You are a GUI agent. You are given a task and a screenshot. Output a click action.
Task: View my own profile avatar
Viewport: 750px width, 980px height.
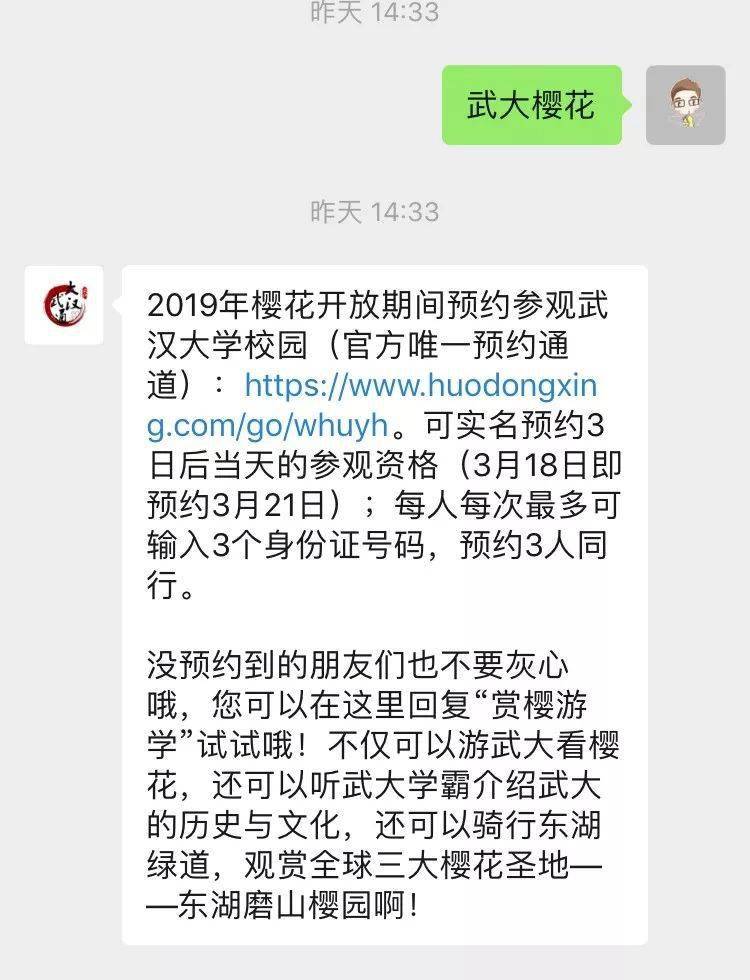point(685,105)
